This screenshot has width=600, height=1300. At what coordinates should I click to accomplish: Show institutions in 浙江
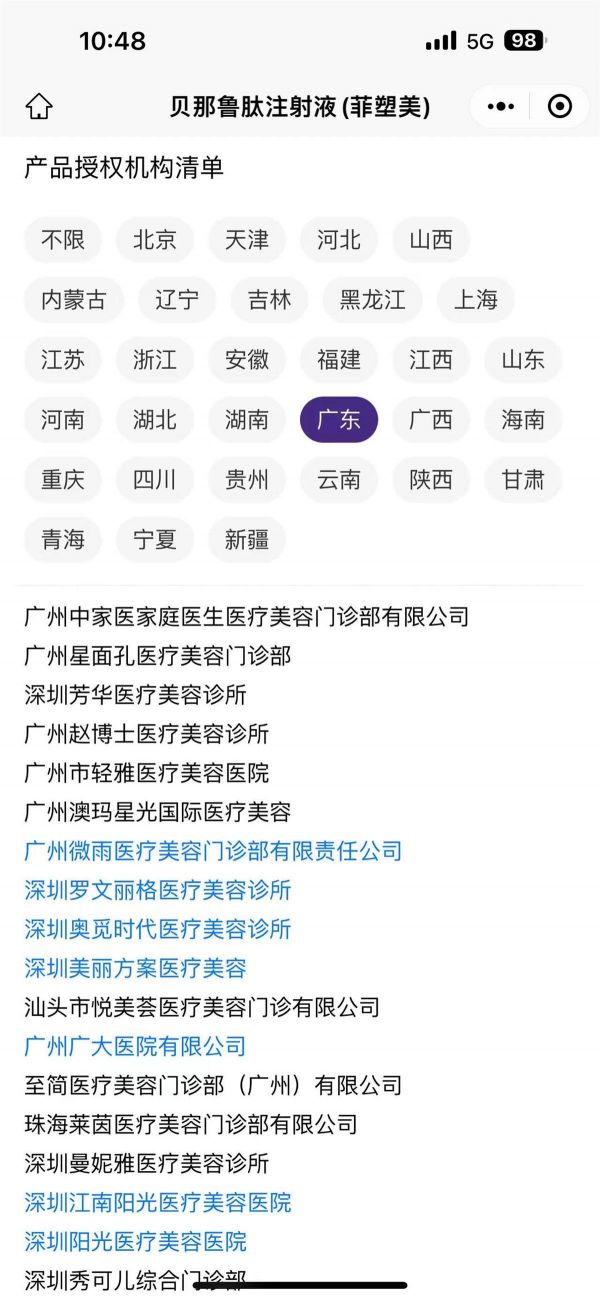(x=155, y=360)
